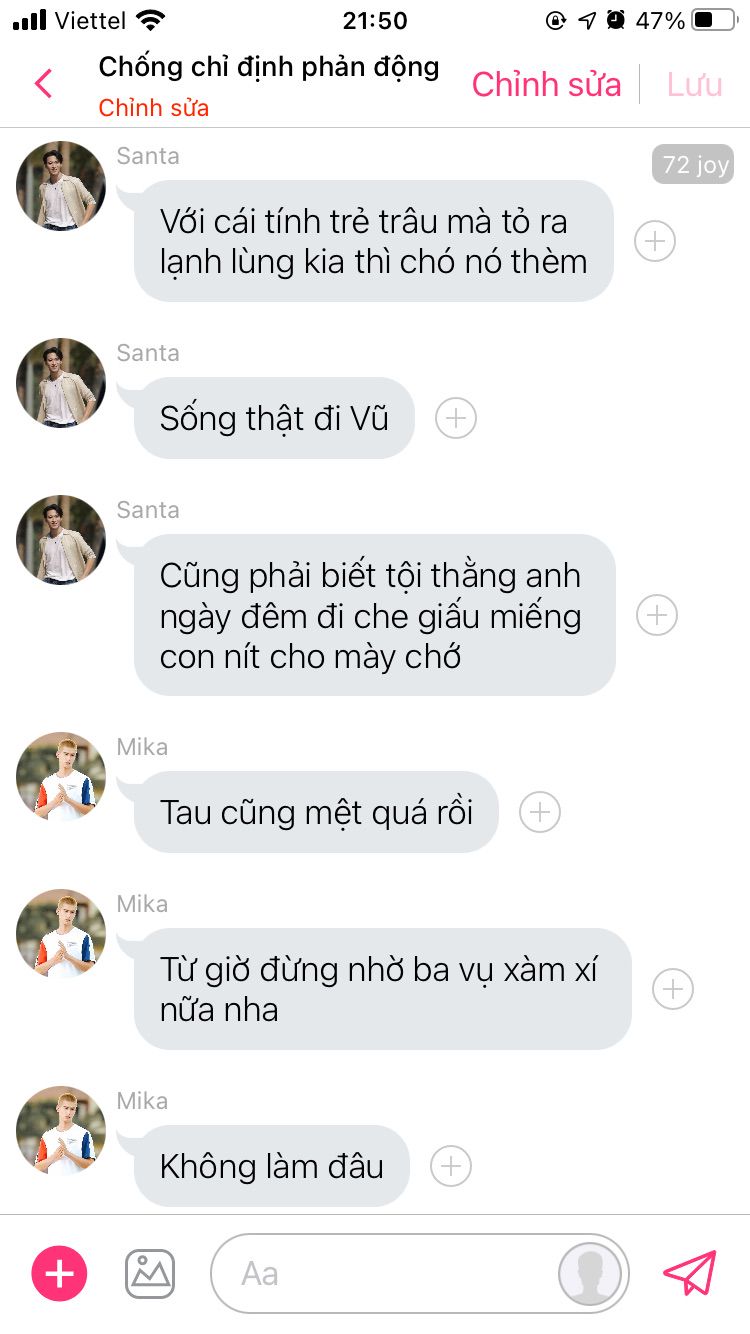Tap plus beside "Với cái tính trẻ trâu" message
750x1334 pixels.
656,241
